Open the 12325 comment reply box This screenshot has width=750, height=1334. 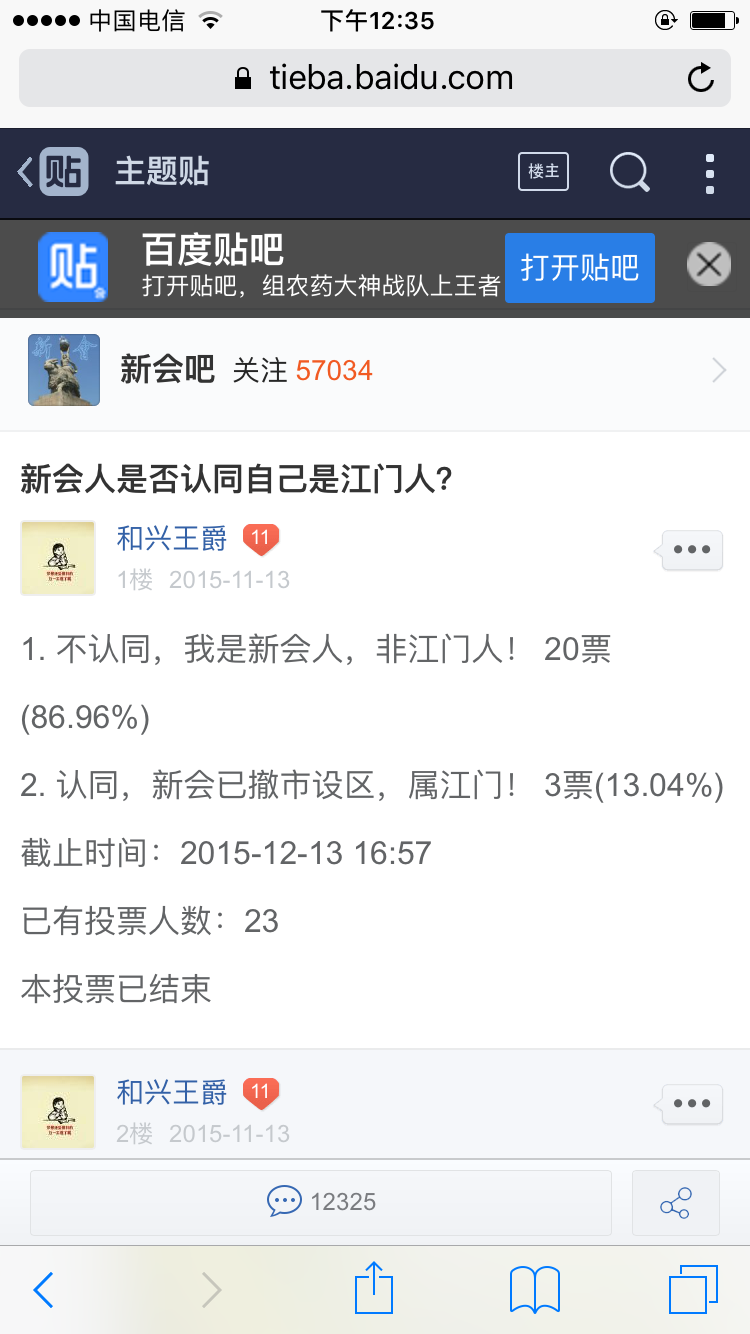(321, 1202)
